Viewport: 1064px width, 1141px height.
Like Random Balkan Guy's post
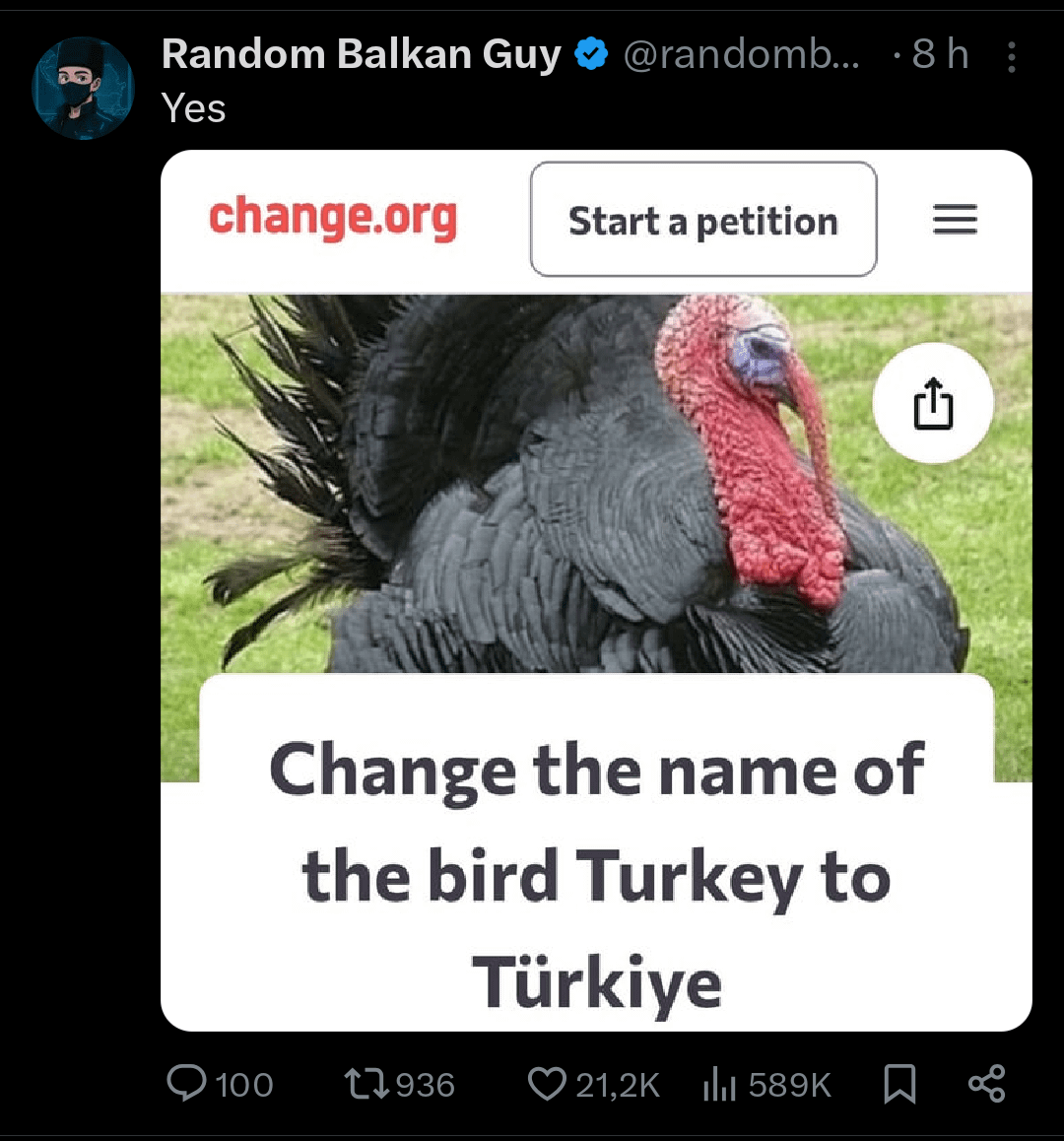pyautogui.click(x=547, y=1084)
